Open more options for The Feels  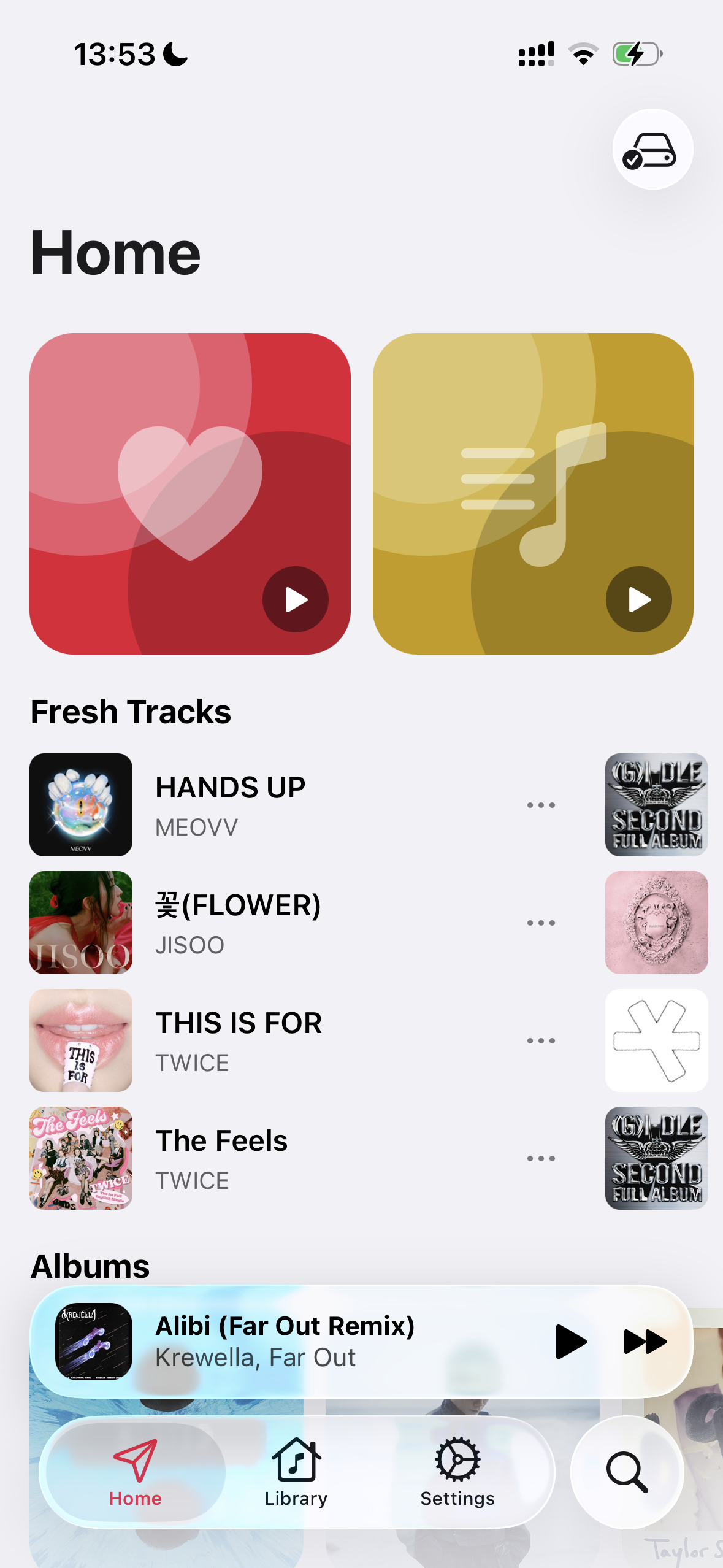tap(541, 1158)
